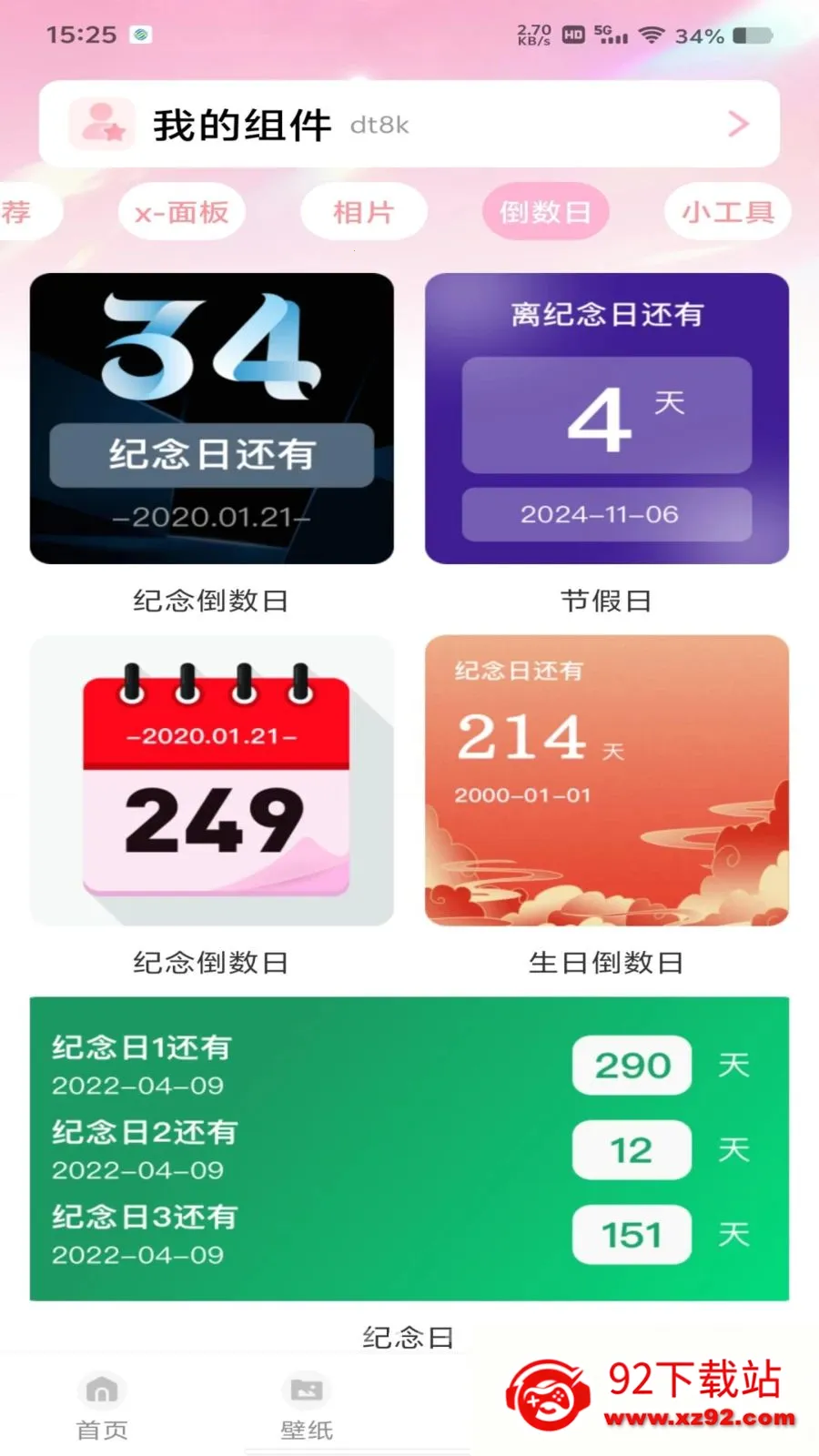Activate the 相片 category filter
Screen dimensions: 819x1456
(364, 211)
